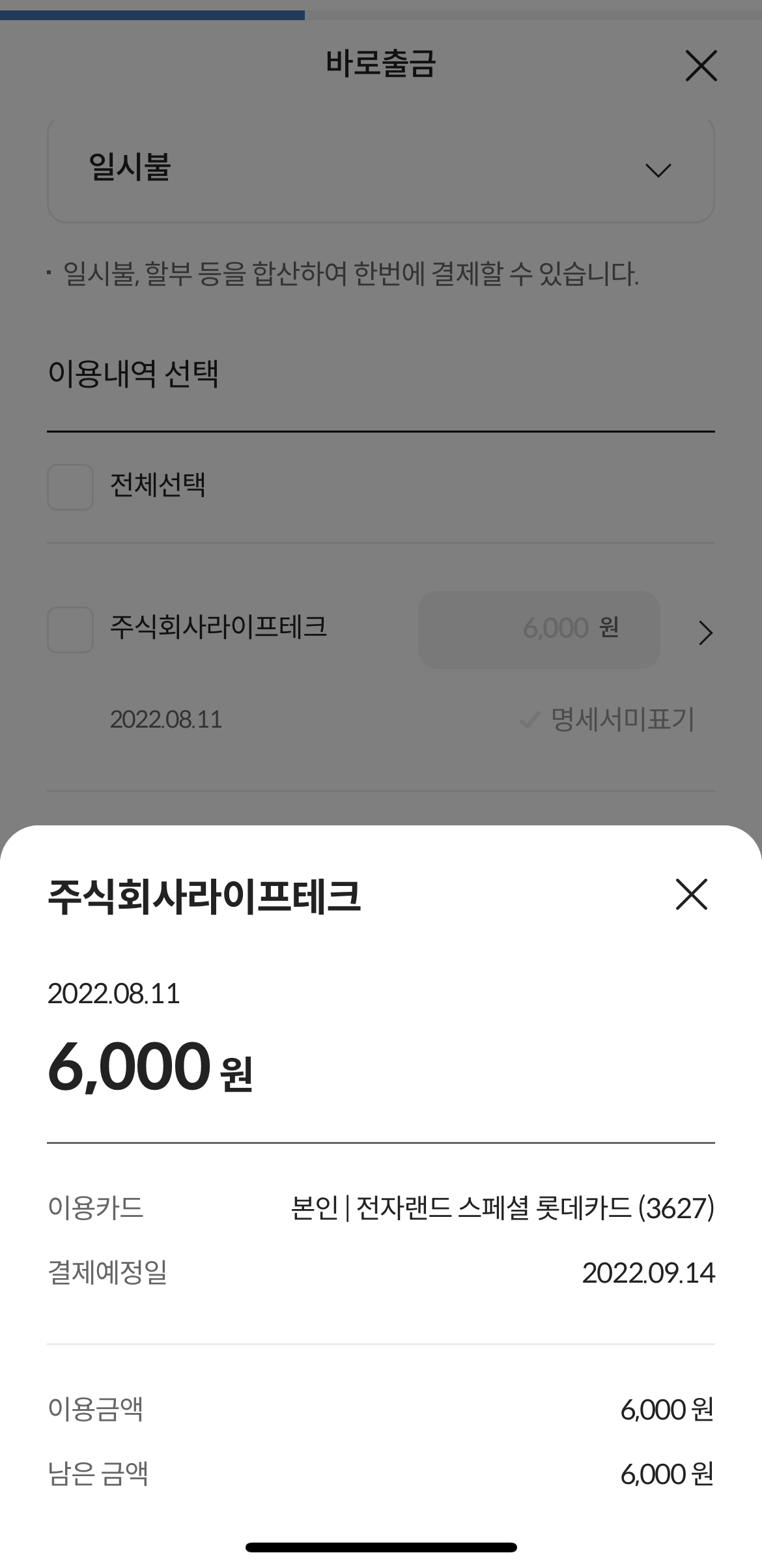
Task: Toggle the 명세서미표기 statement checkmark
Action: [528, 720]
